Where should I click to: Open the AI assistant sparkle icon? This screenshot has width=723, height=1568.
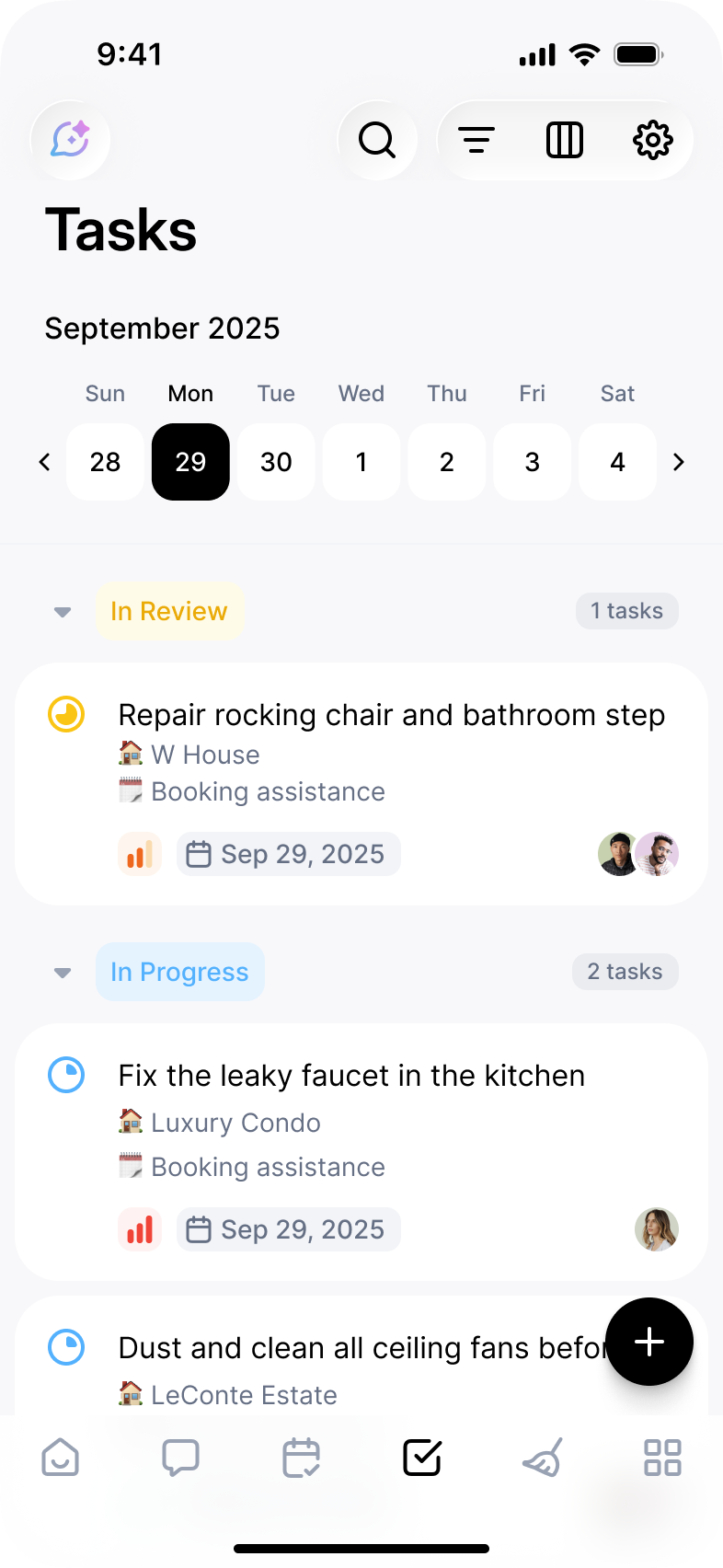pyautogui.click(x=70, y=139)
